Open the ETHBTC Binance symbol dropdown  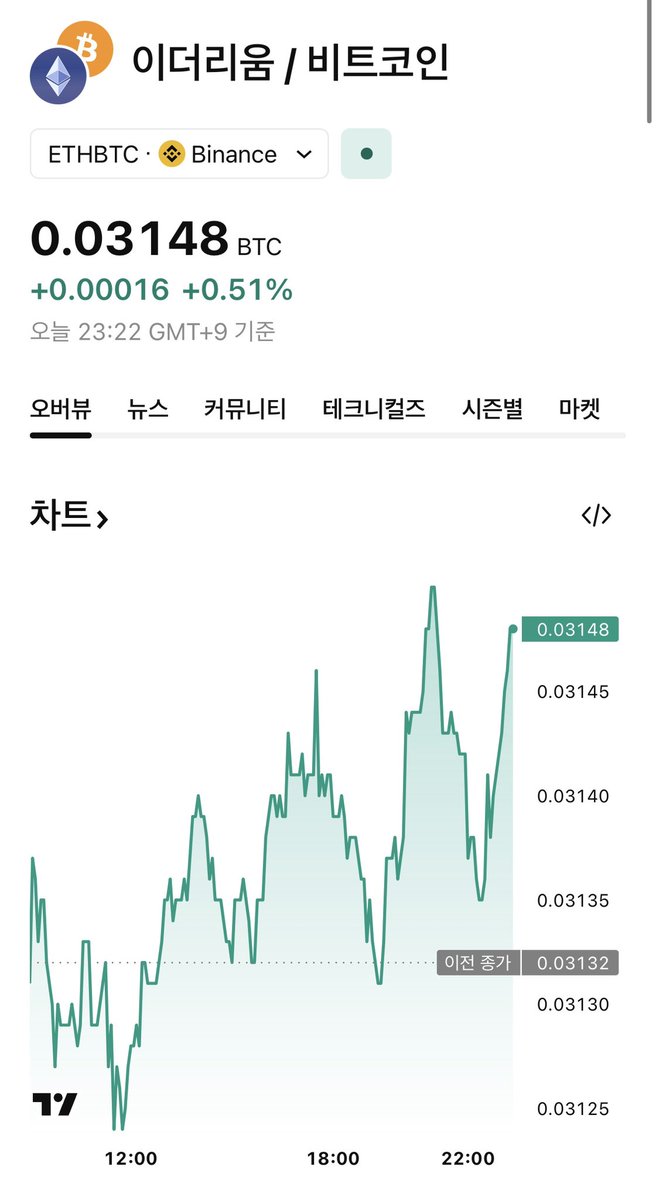(179, 154)
